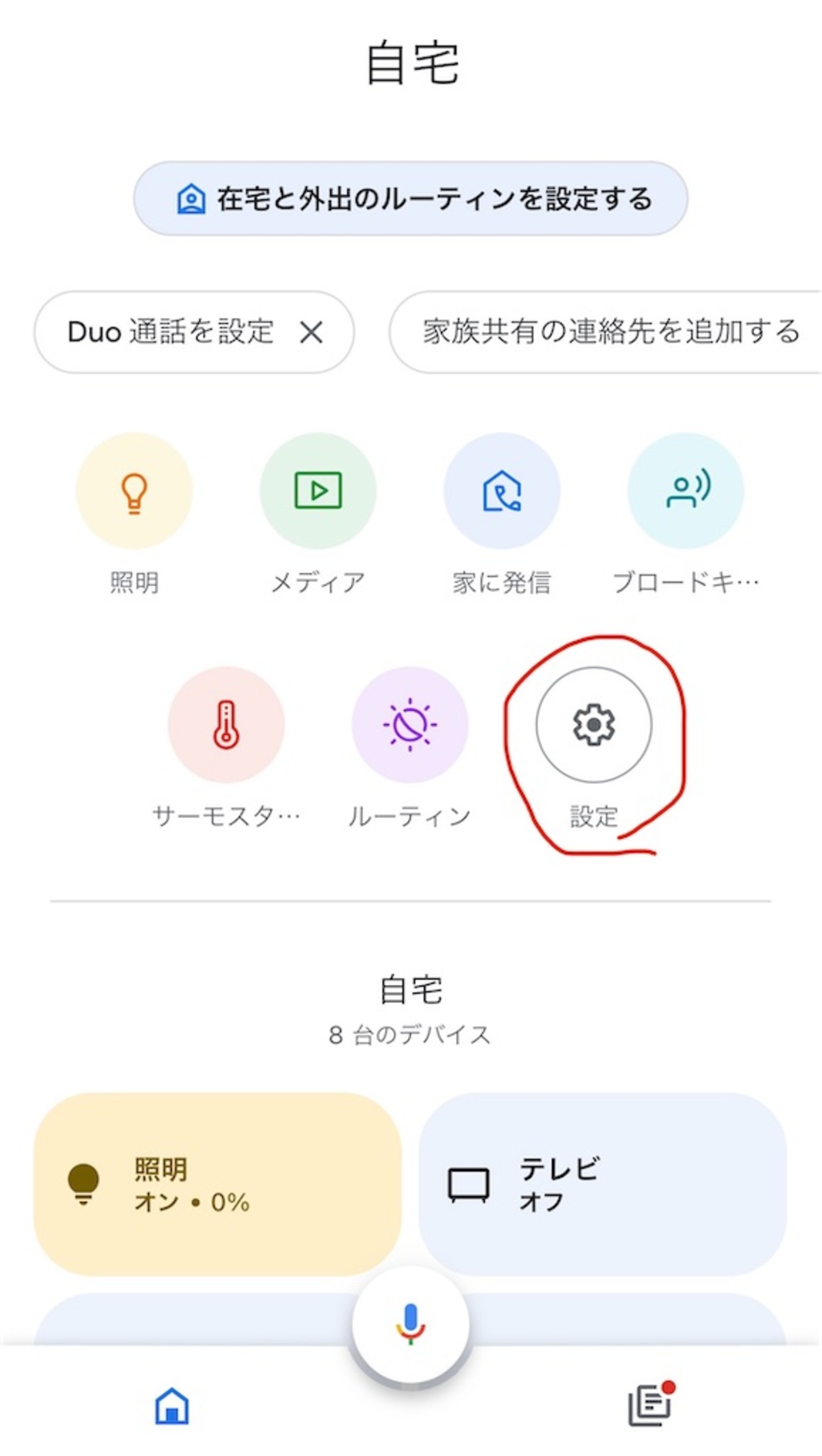Open the Duo 通話を設定 chip
The image size is (822, 1456).
(171, 332)
